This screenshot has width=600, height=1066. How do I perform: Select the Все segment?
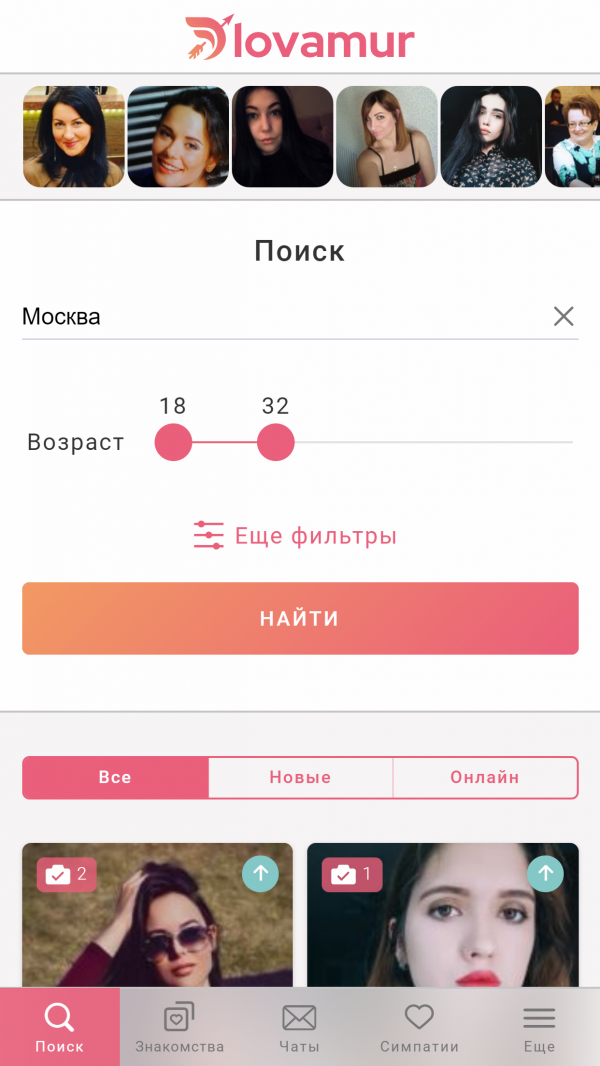pos(115,777)
